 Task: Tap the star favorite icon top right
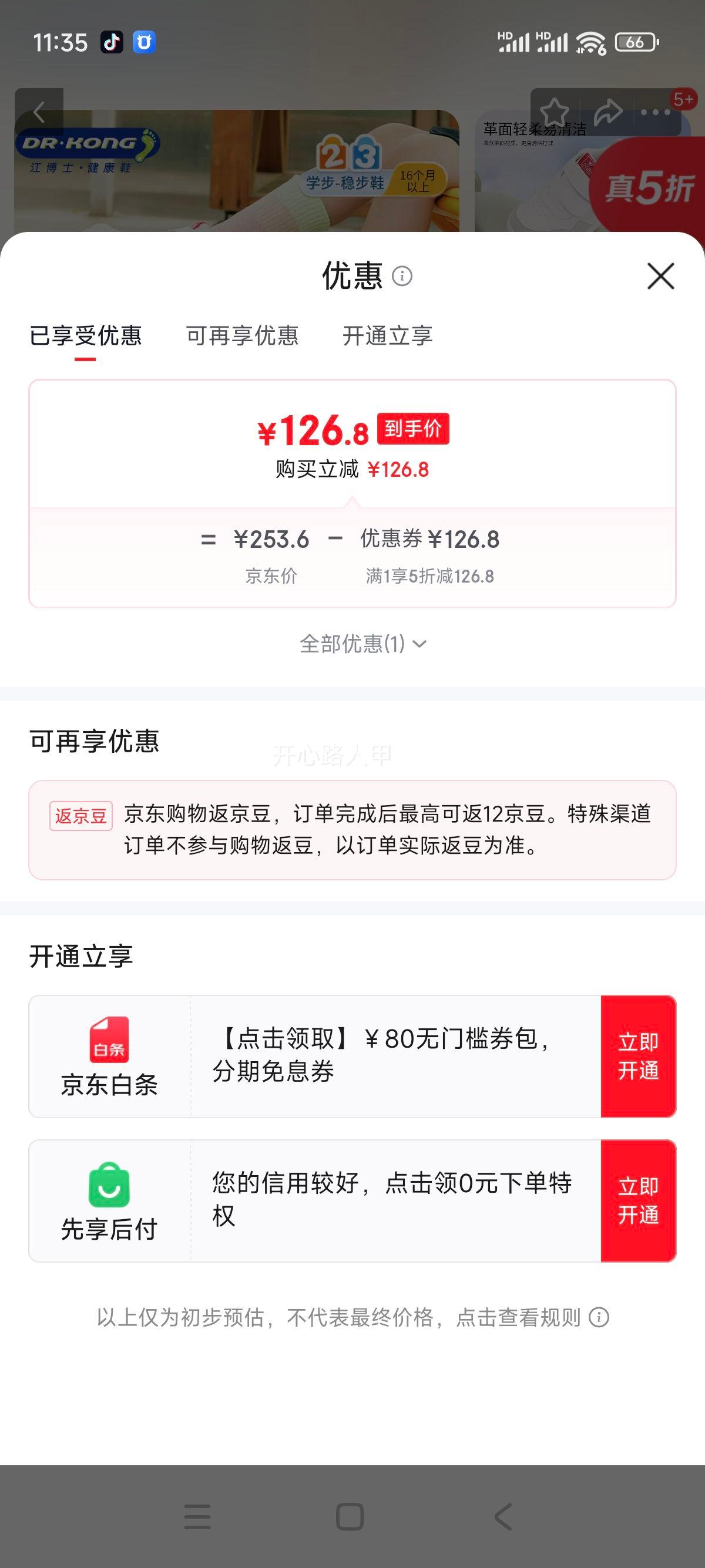pyautogui.click(x=555, y=112)
